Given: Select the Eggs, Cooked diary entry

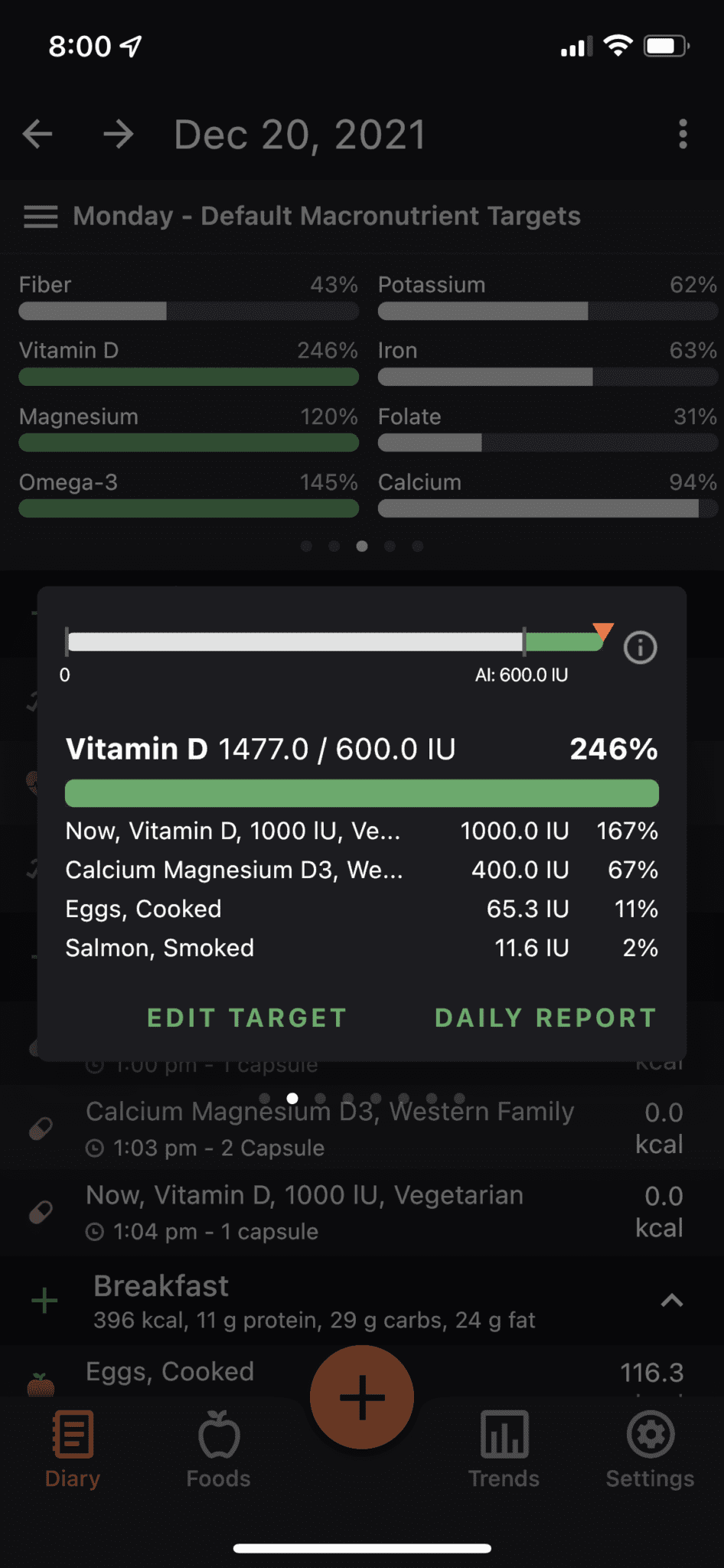Looking at the screenshot, I should (170, 1371).
